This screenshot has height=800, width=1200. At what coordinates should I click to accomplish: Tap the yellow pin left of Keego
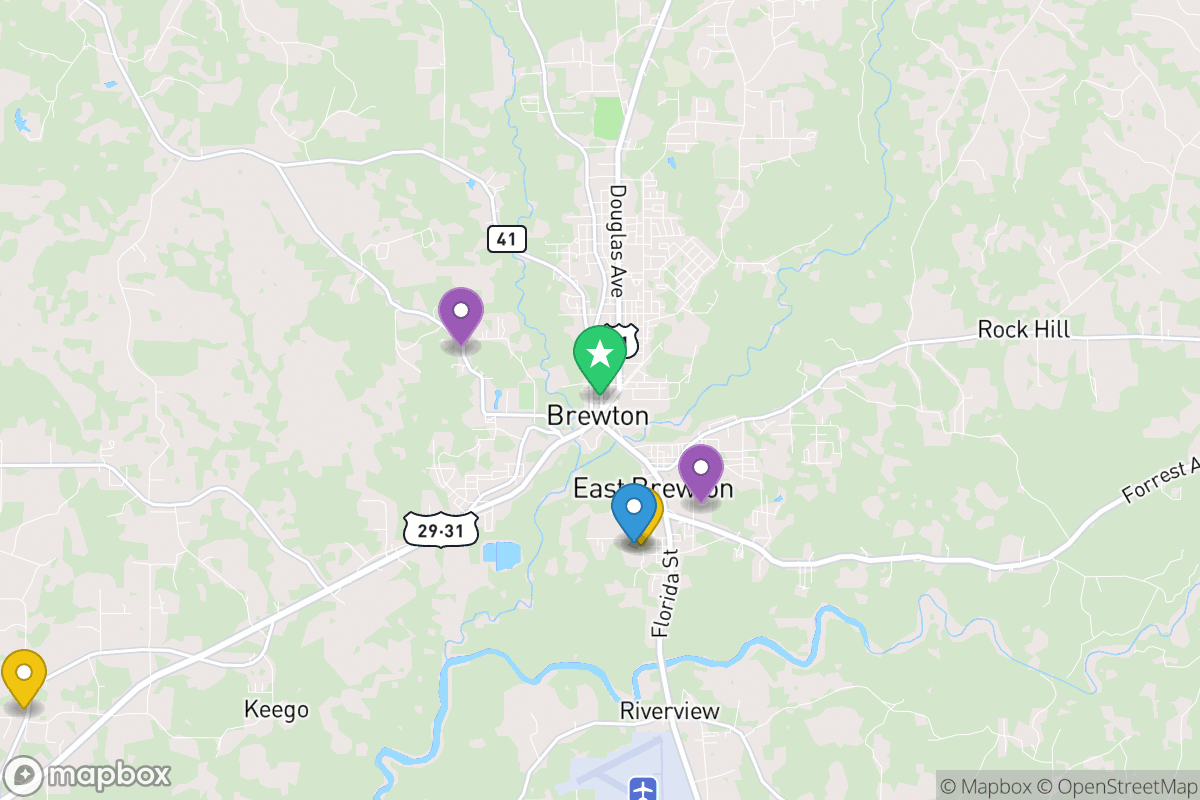point(23,676)
